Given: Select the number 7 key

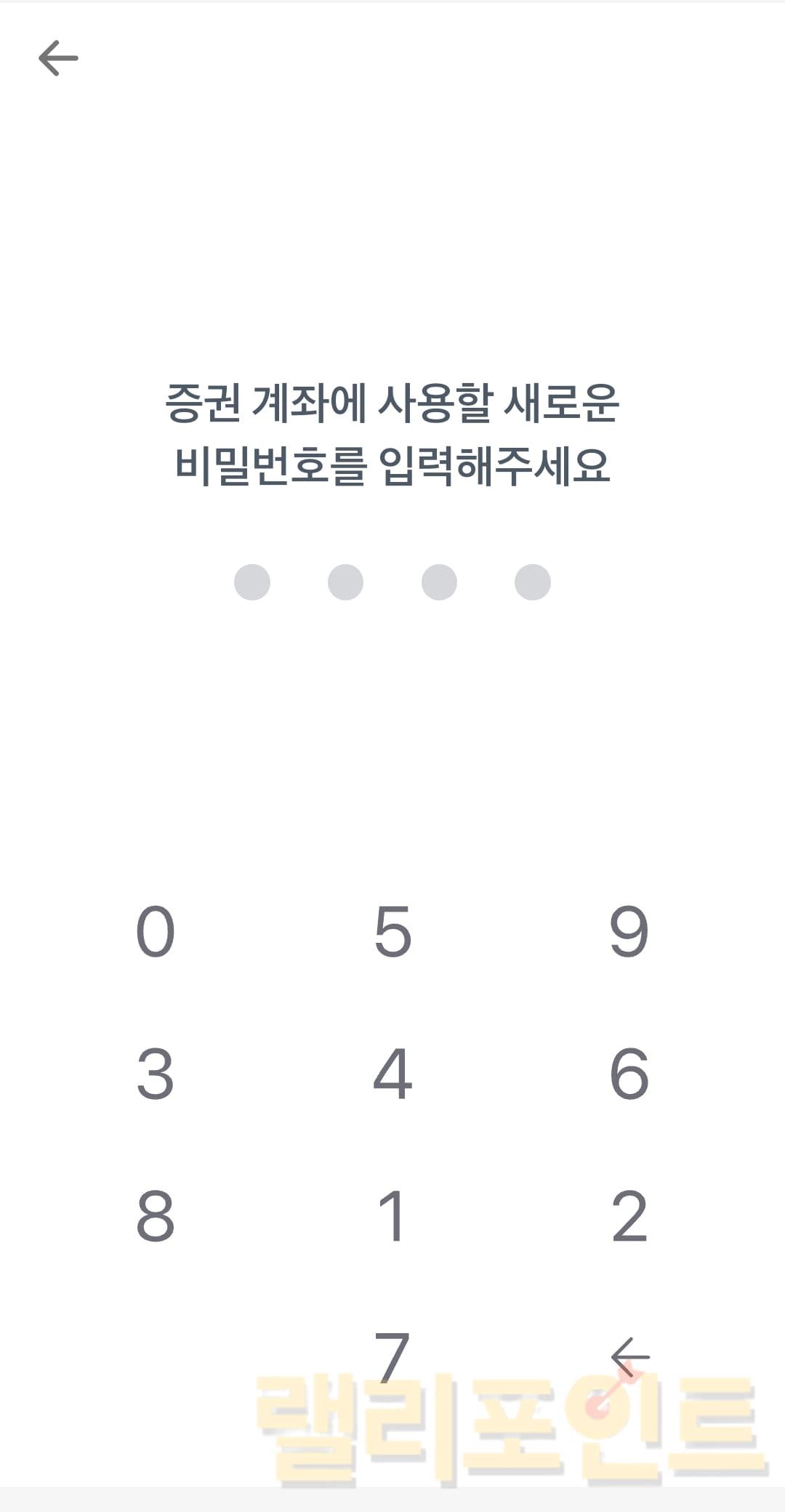Looking at the screenshot, I should [392, 1356].
